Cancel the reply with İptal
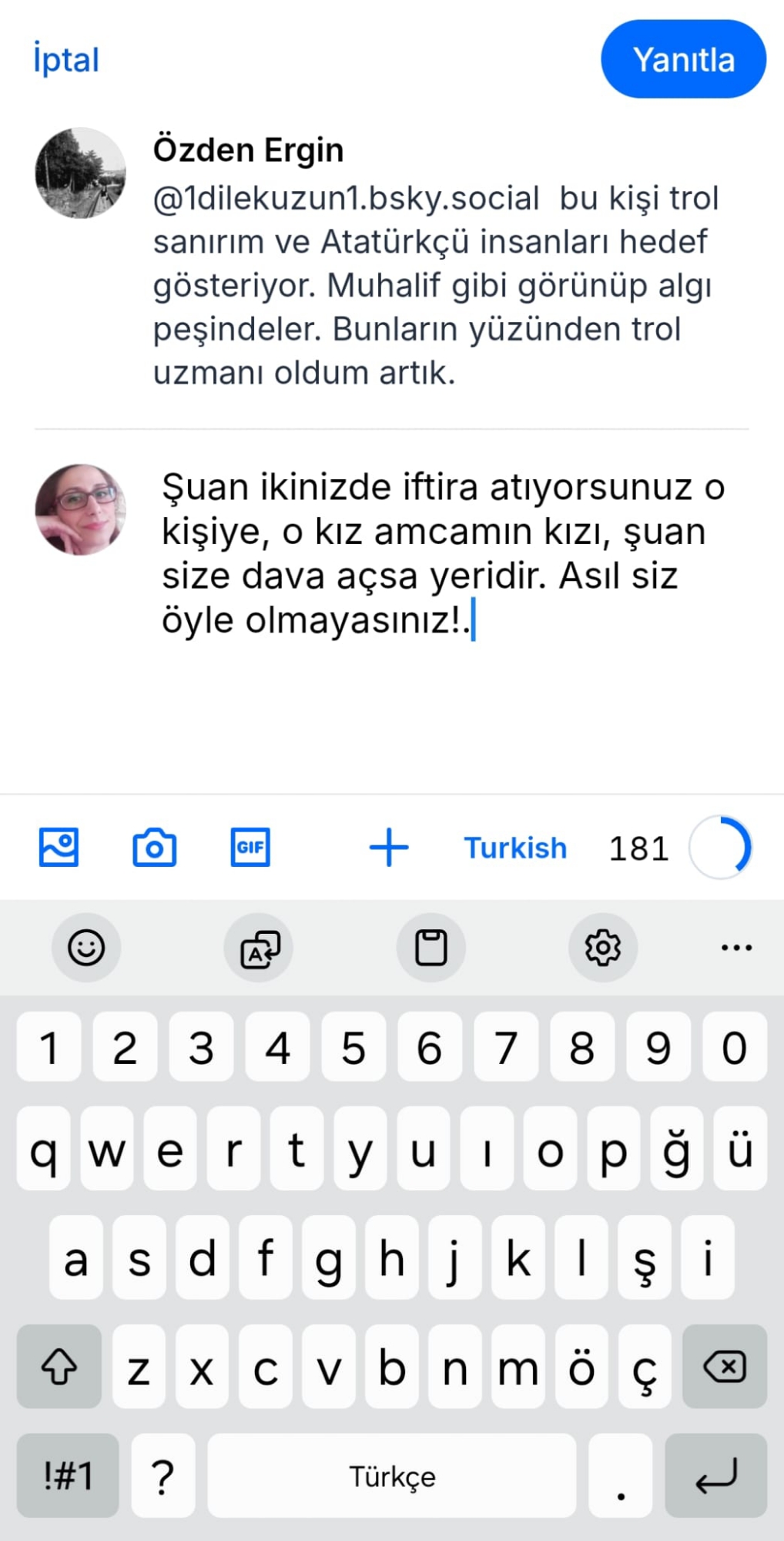784x1541 pixels. pyautogui.click(x=66, y=59)
